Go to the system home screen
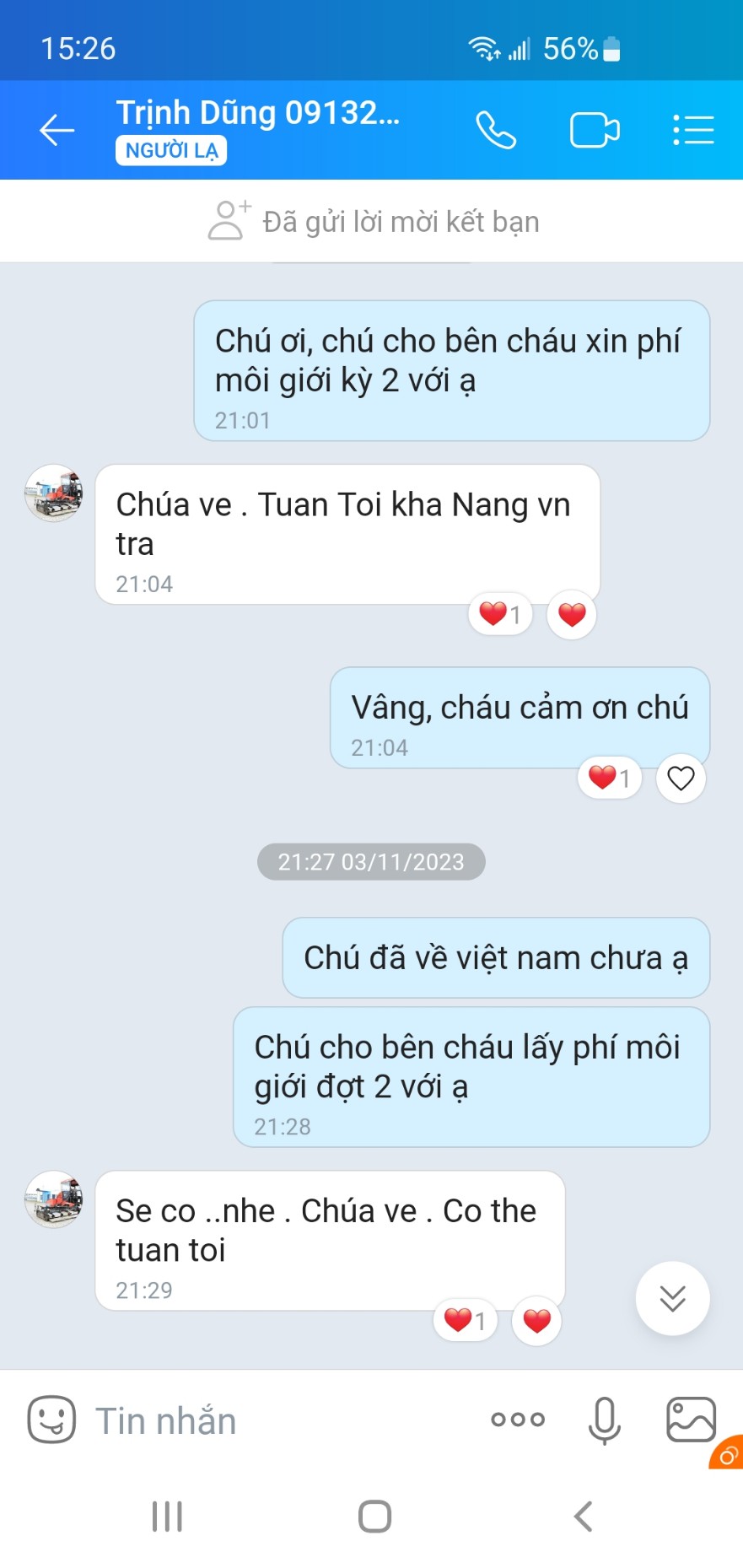Viewport: 743px width, 1568px height. [374, 1516]
